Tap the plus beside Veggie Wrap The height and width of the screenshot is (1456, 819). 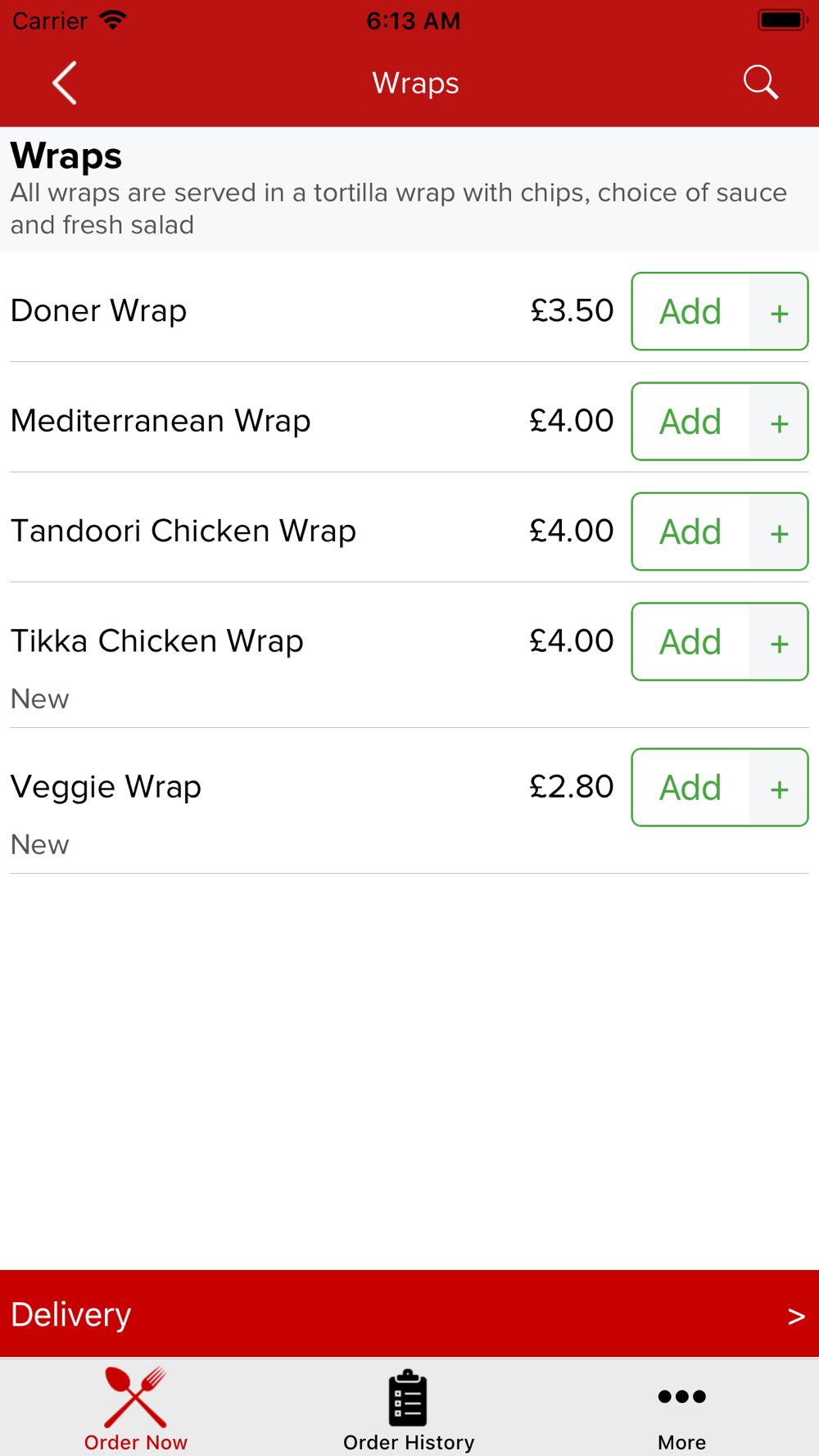(x=779, y=787)
